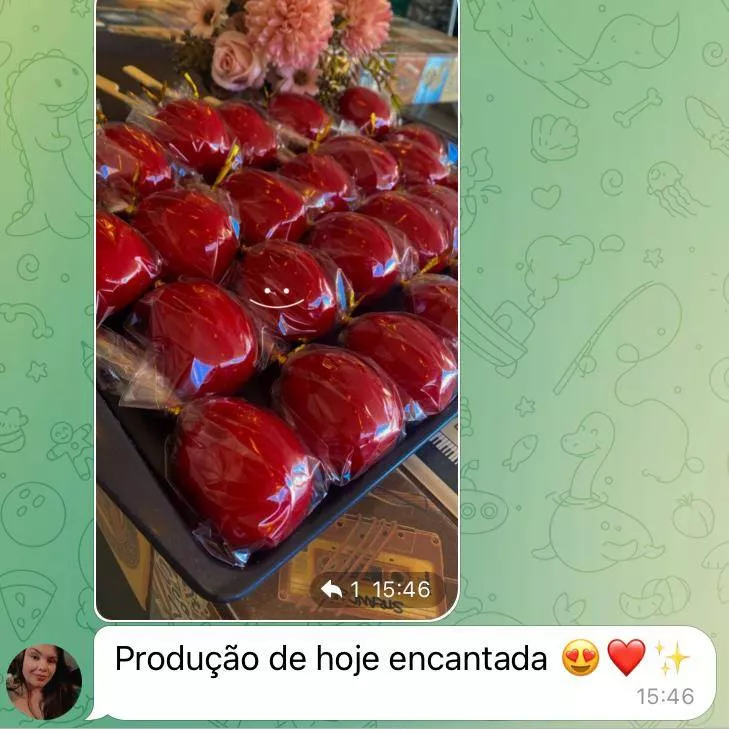
Task: Open the sender's profile avatar
Action: 43,682
